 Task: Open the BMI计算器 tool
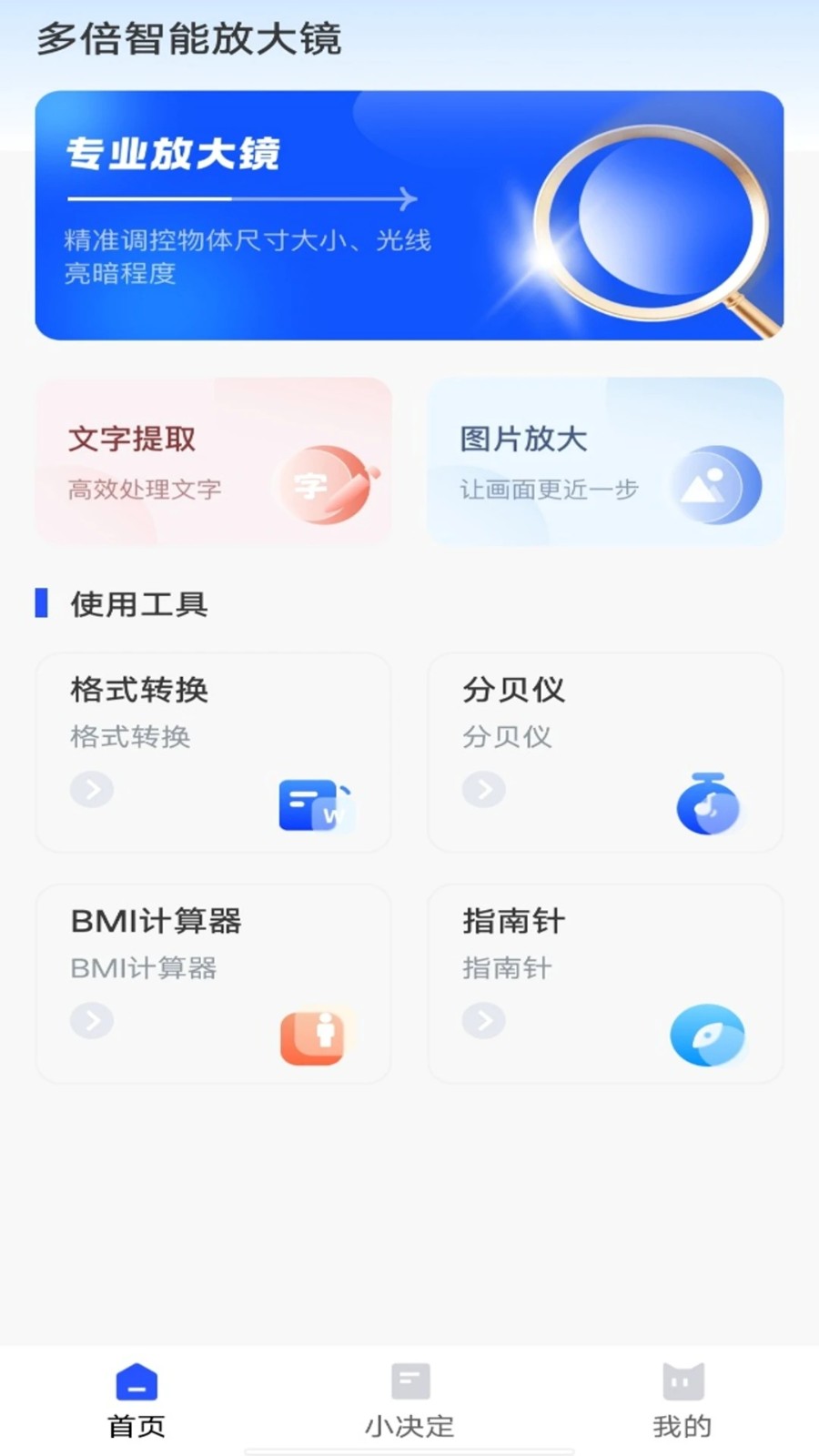tap(214, 984)
